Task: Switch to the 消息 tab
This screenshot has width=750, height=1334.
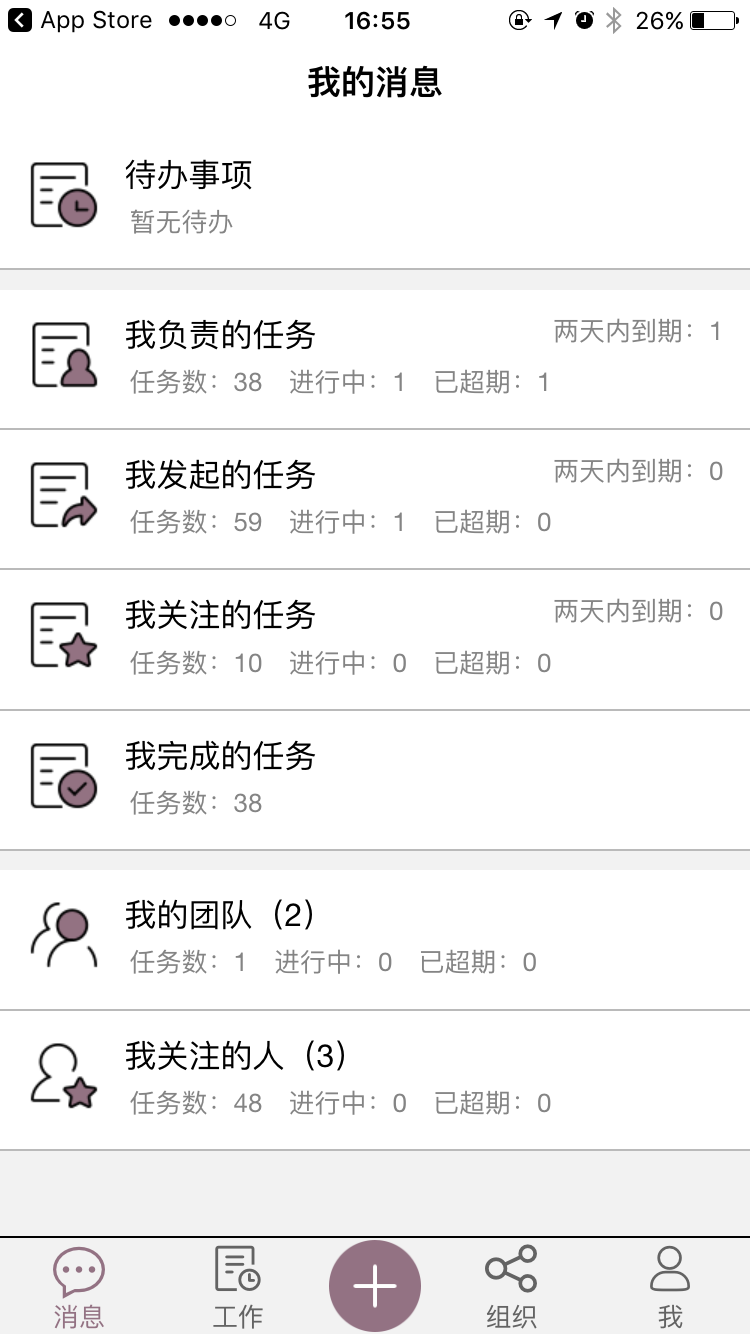Action: point(78,1287)
